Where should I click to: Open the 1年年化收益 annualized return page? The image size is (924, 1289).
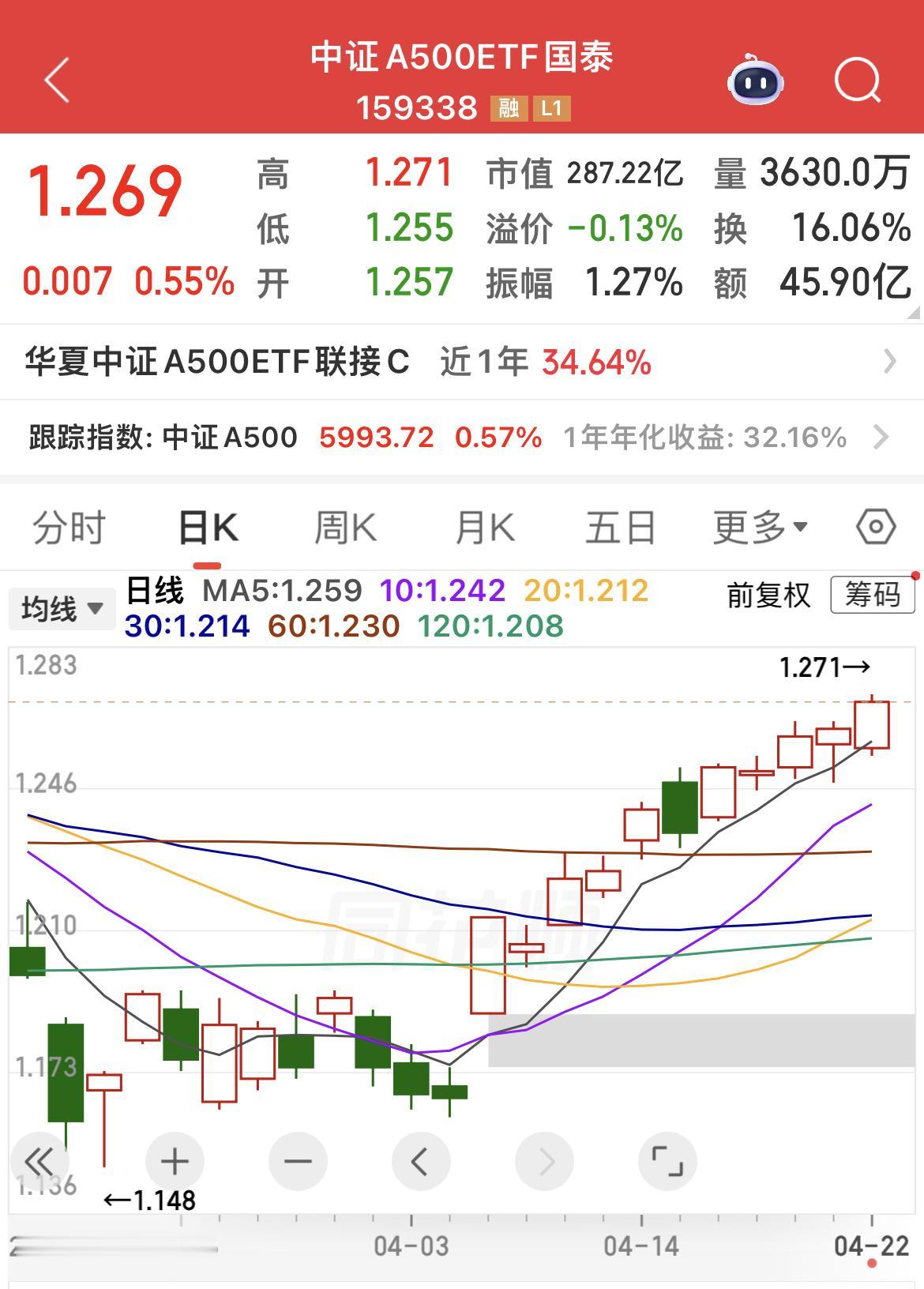pos(701,435)
